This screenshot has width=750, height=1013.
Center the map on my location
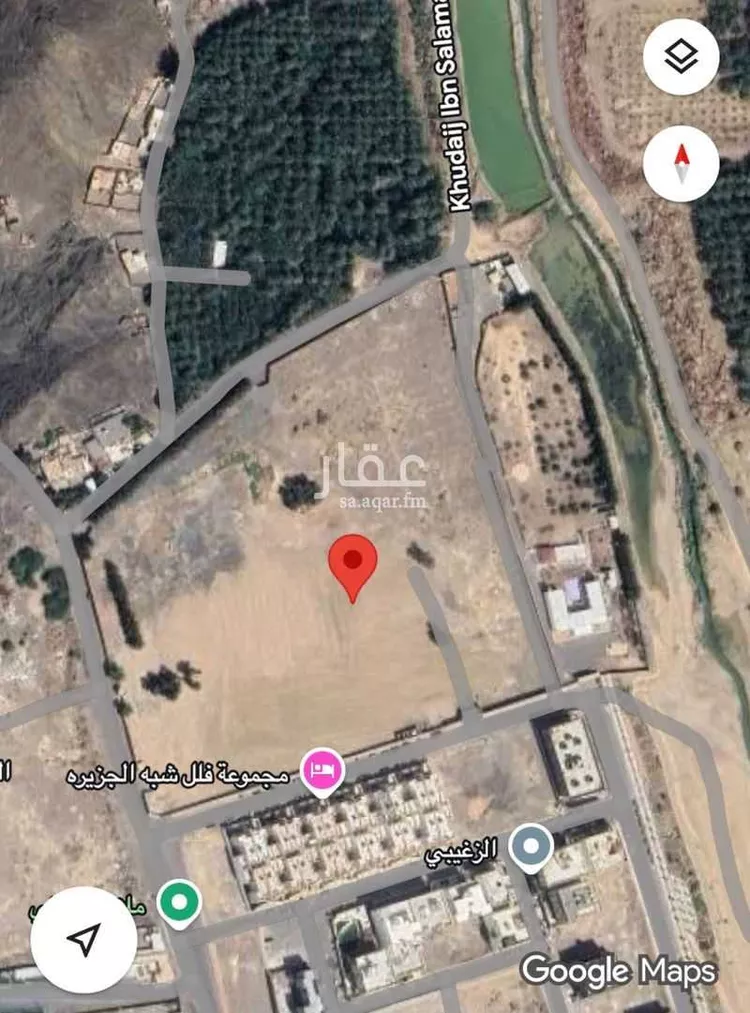pyautogui.click(x=84, y=939)
